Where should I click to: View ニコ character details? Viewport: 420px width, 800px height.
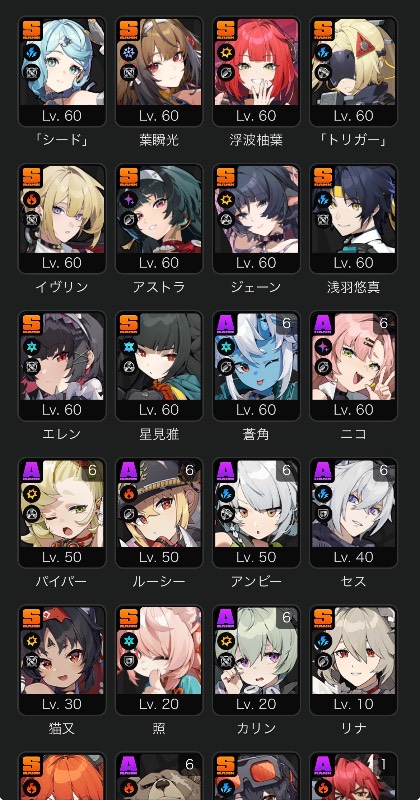(x=353, y=366)
